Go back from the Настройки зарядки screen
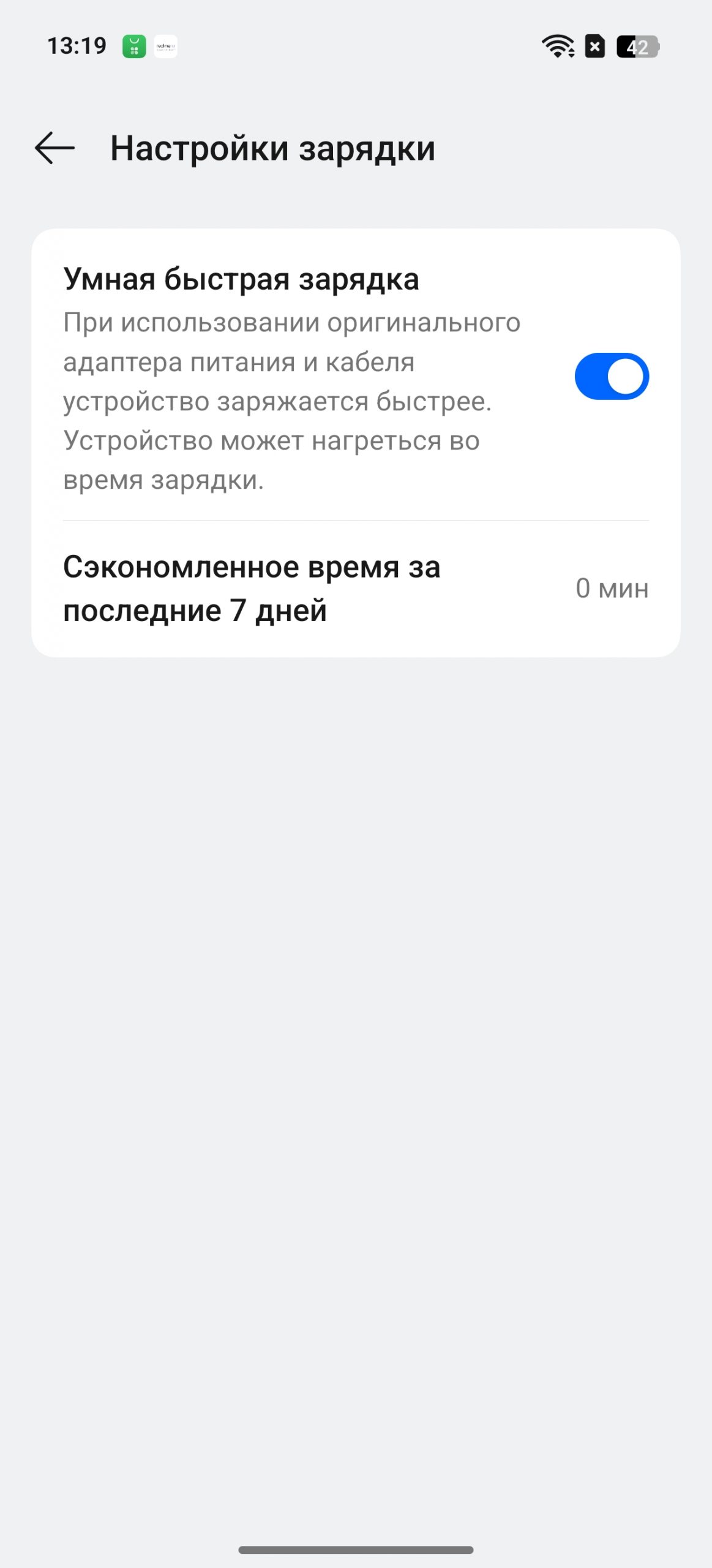 (54, 148)
